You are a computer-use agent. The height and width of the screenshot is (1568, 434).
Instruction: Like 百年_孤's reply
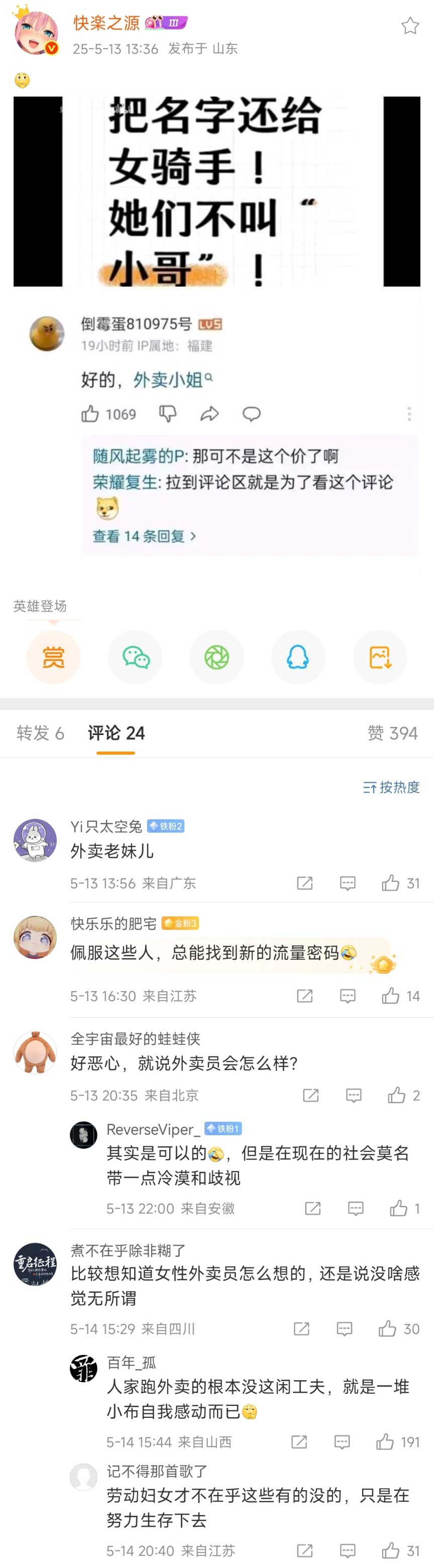click(x=385, y=1441)
